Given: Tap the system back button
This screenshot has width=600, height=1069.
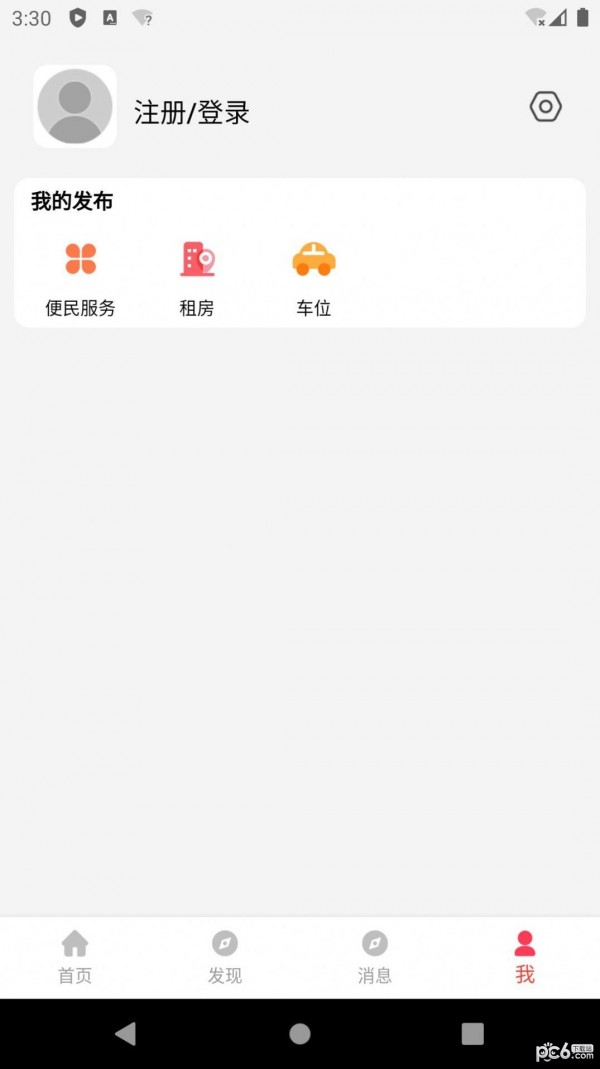Looking at the screenshot, I should [126, 1034].
